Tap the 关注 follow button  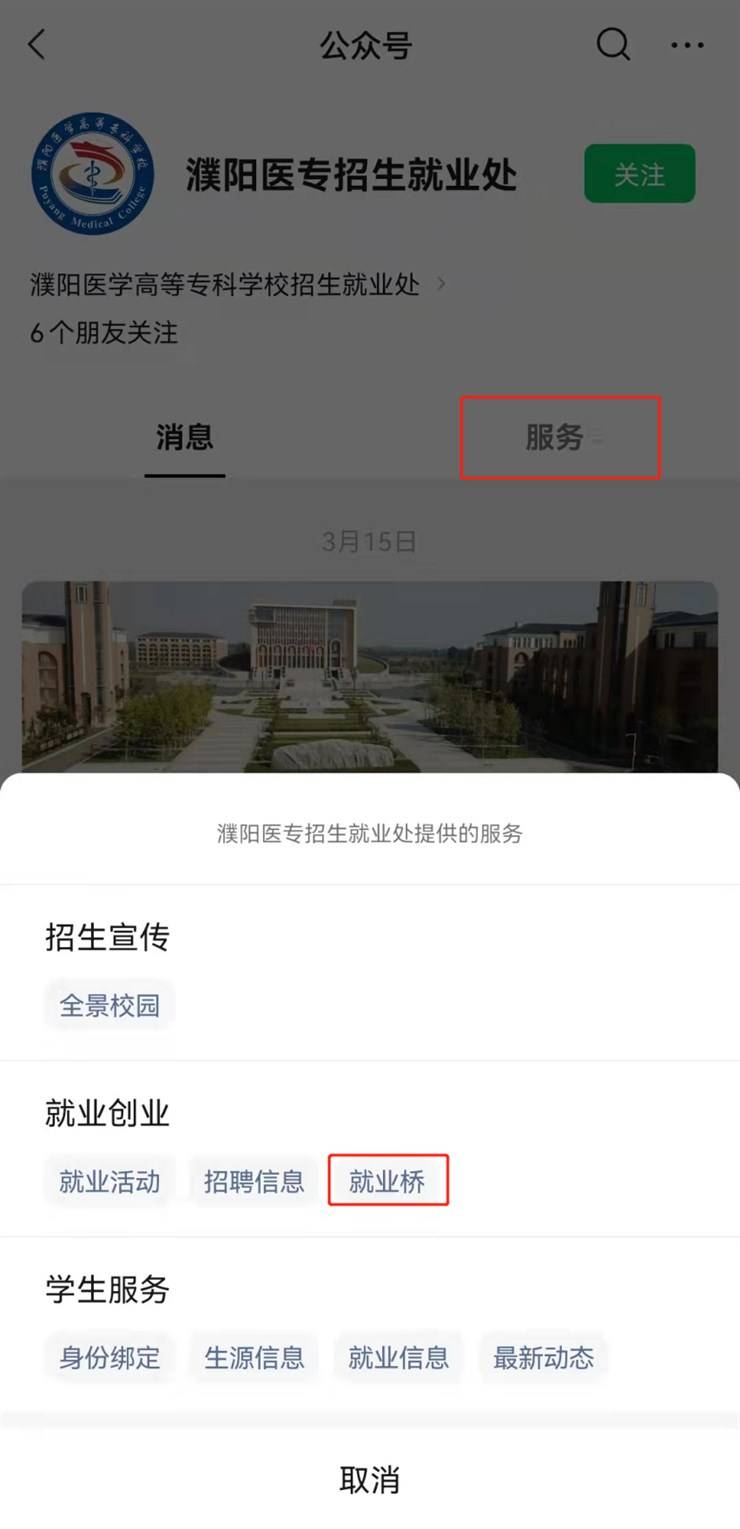[x=639, y=175]
